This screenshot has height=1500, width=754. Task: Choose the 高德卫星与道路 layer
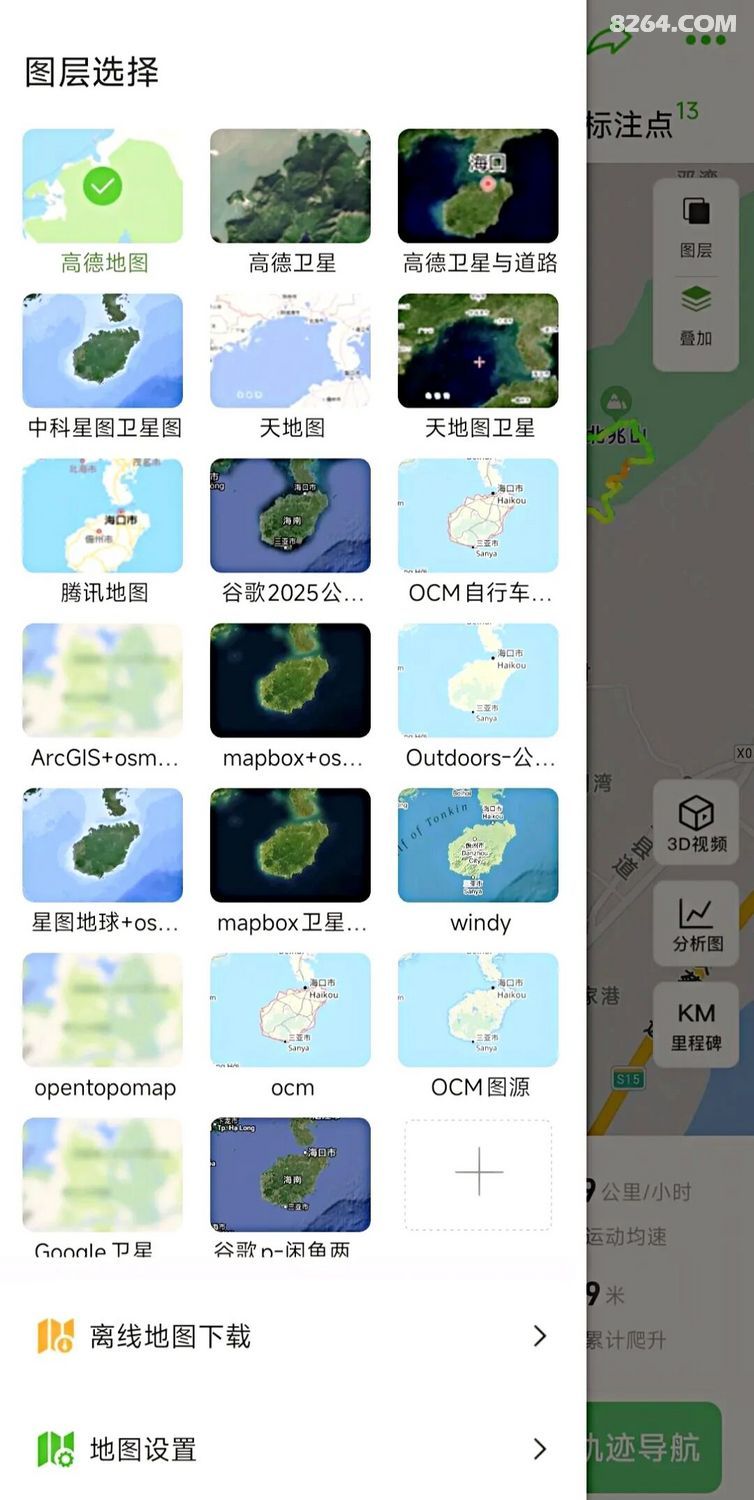pos(478,187)
